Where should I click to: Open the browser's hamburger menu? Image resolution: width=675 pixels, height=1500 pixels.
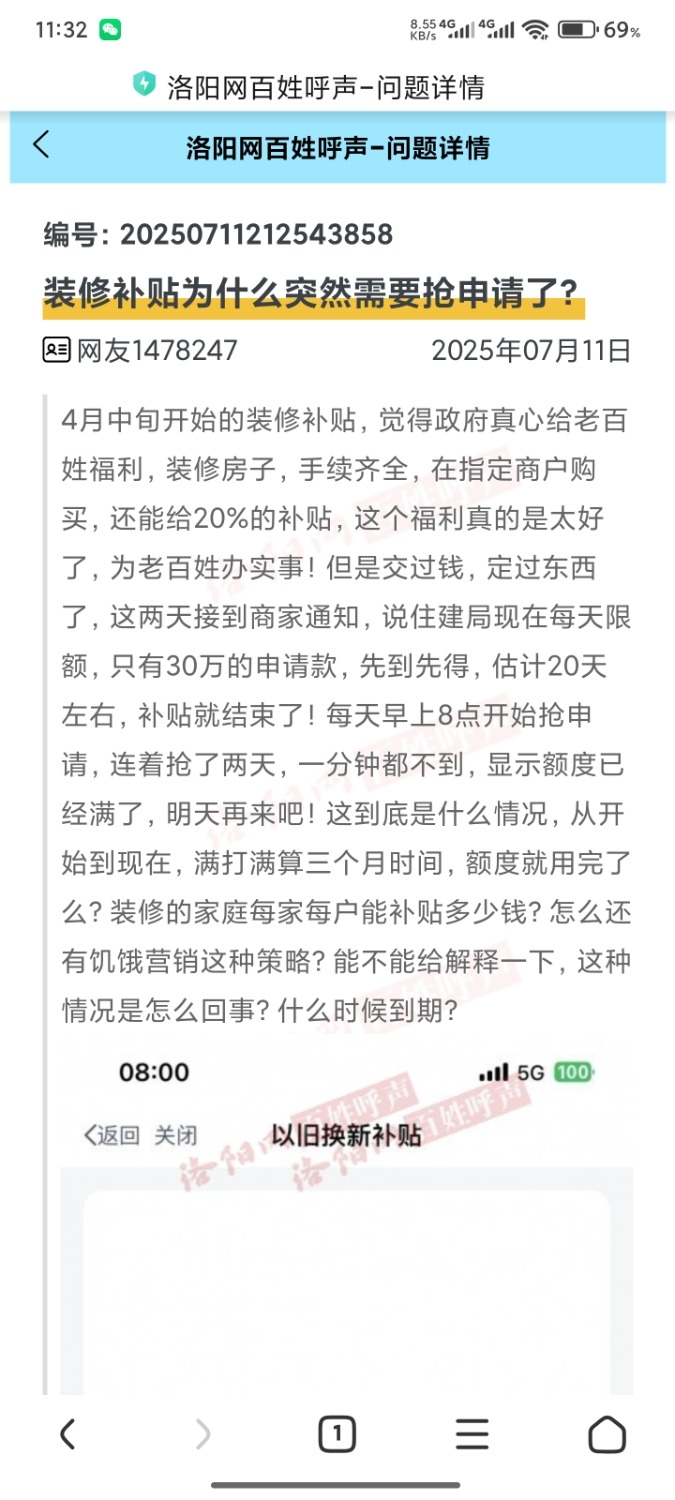coord(472,1435)
